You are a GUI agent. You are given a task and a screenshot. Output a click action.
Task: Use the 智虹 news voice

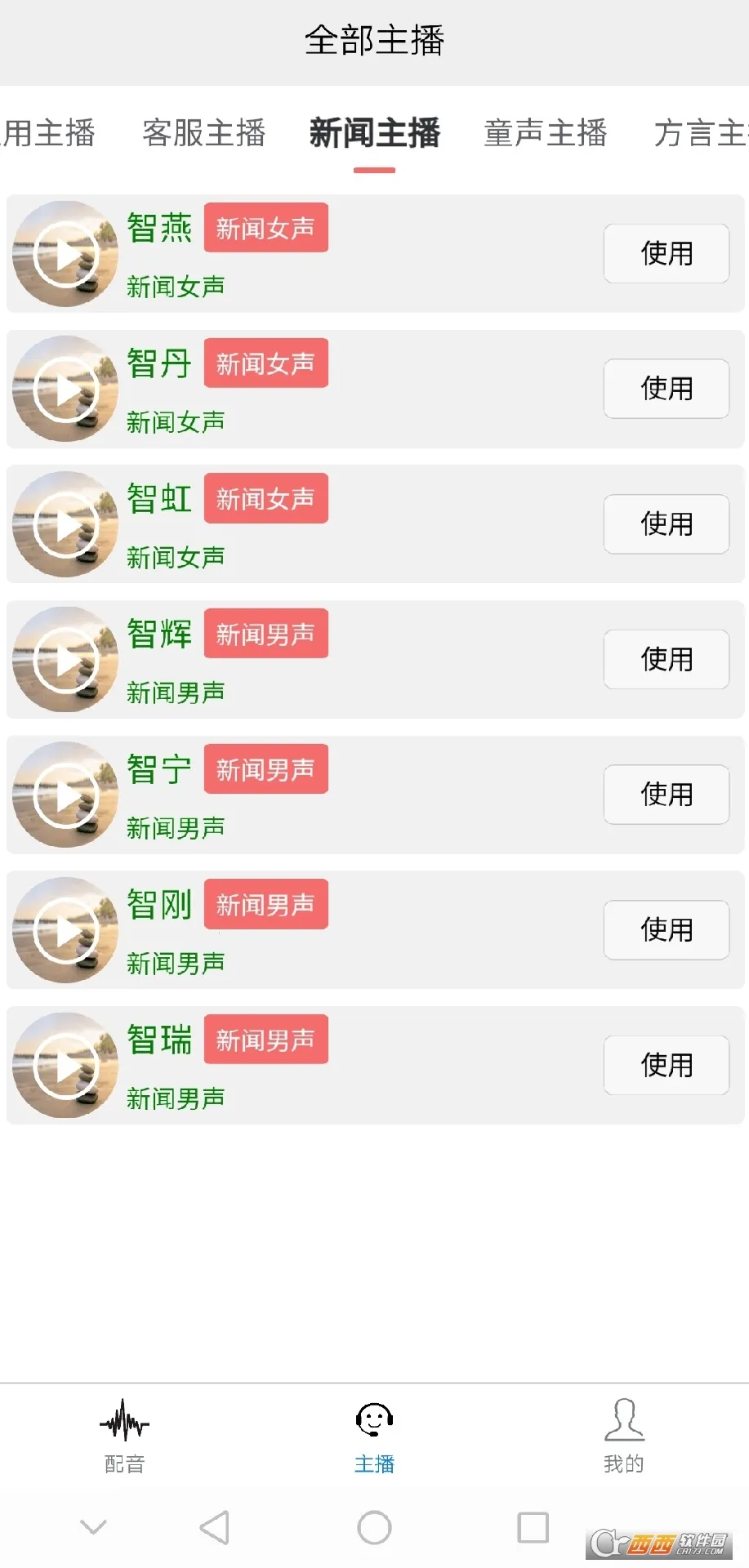pos(666,524)
